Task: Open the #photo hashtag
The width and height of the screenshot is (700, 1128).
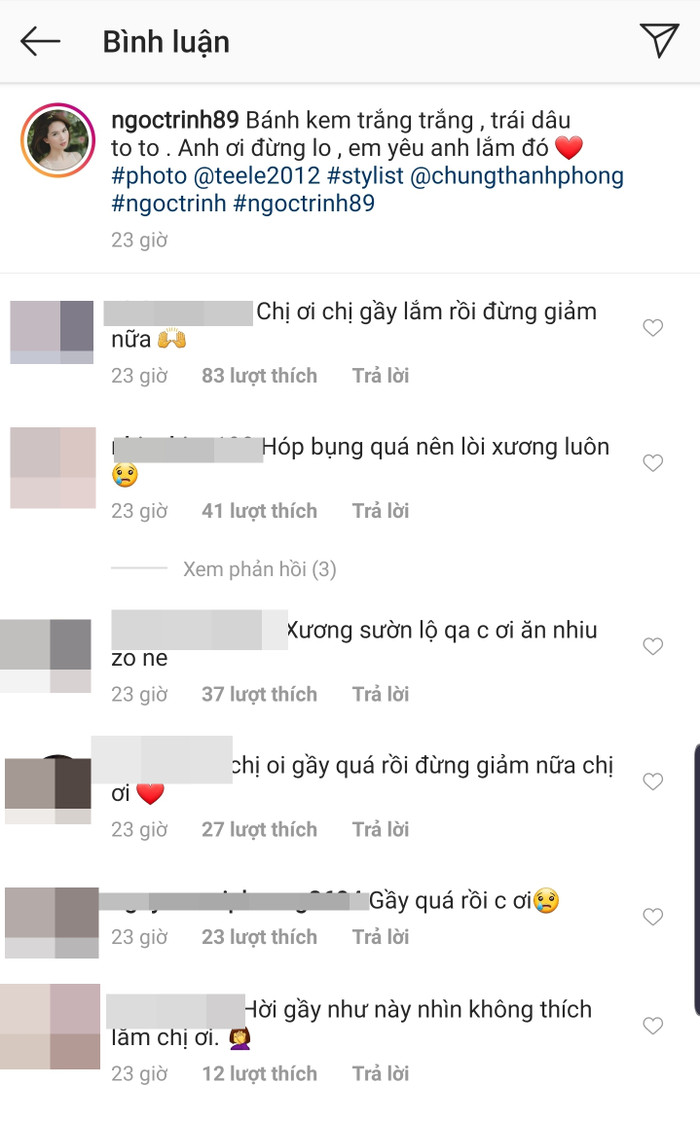Action: point(149,177)
